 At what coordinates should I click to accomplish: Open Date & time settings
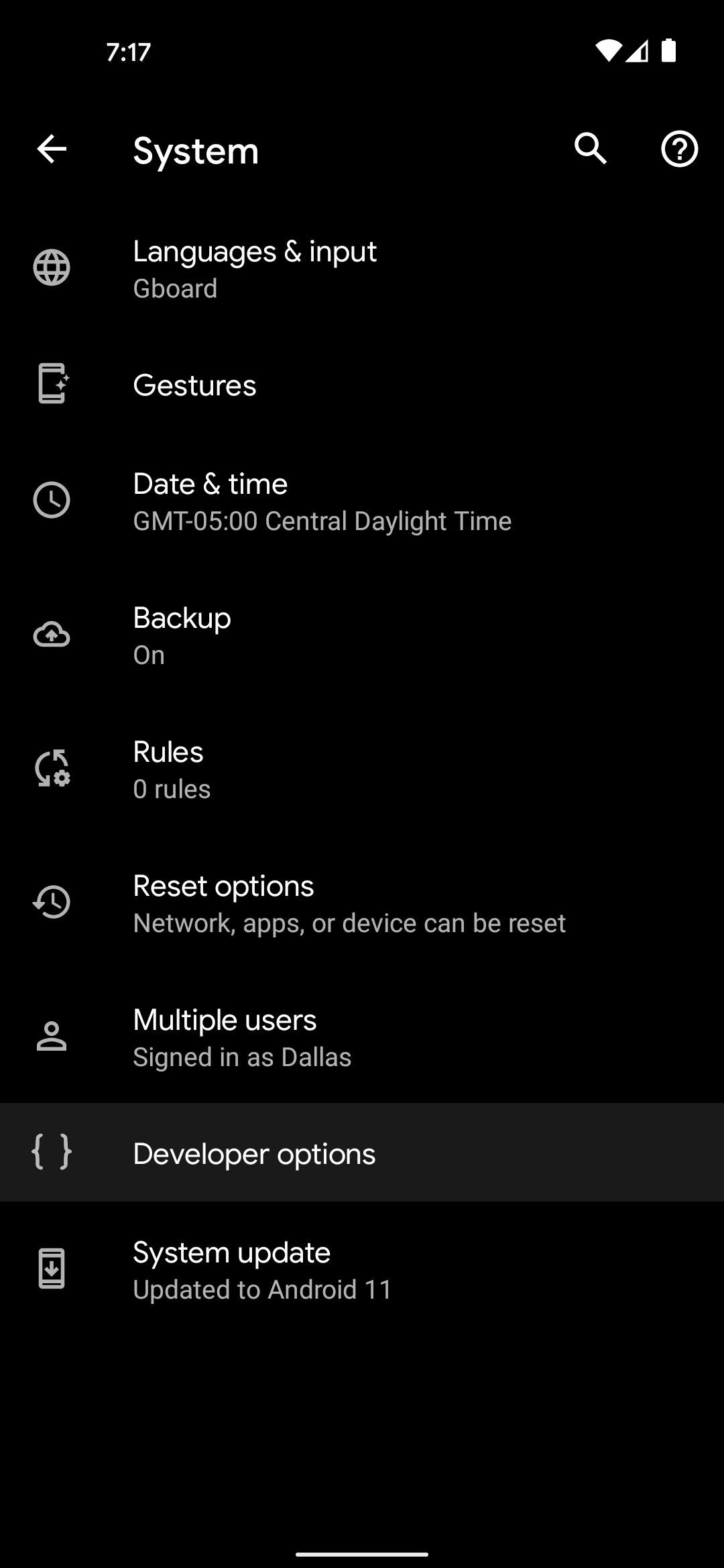pos(362,500)
